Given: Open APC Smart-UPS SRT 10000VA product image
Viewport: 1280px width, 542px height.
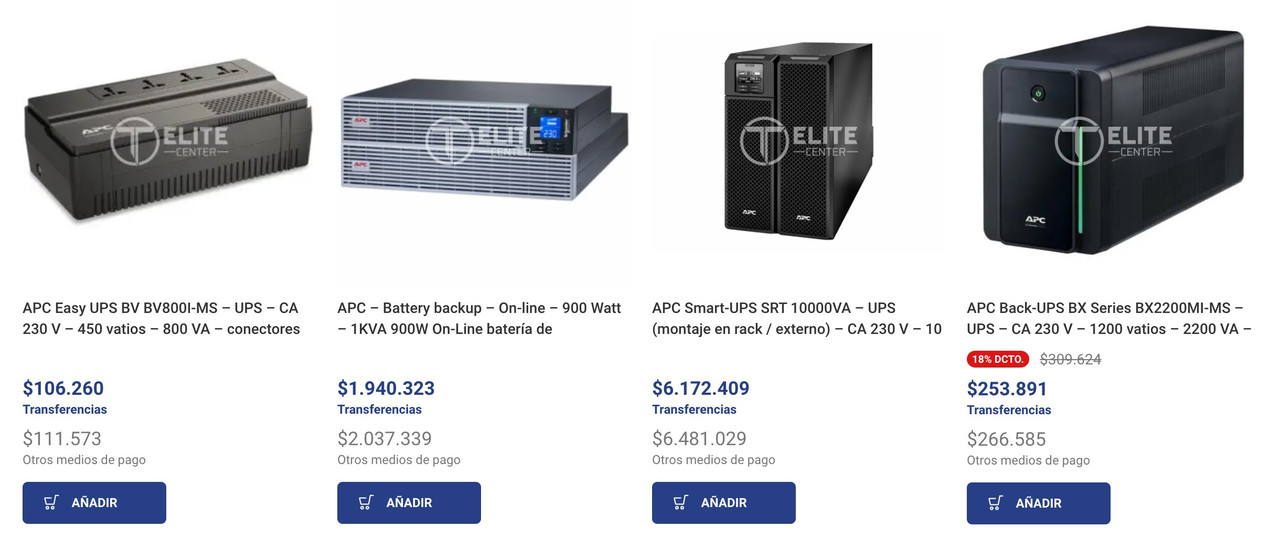Looking at the screenshot, I should (797, 140).
